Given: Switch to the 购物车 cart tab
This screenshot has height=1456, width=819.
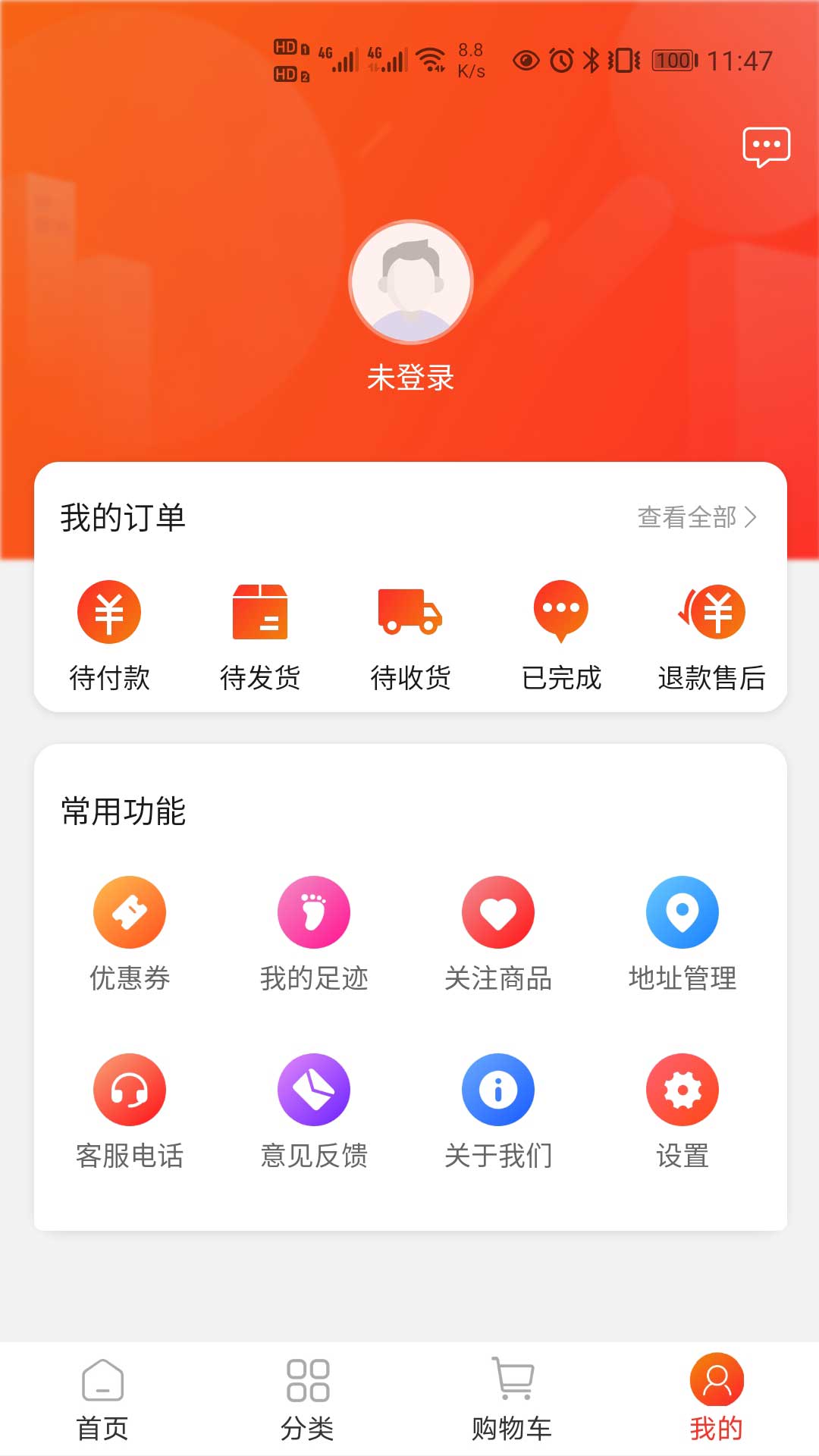Looking at the screenshot, I should pyautogui.click(x=512, y=1400).
